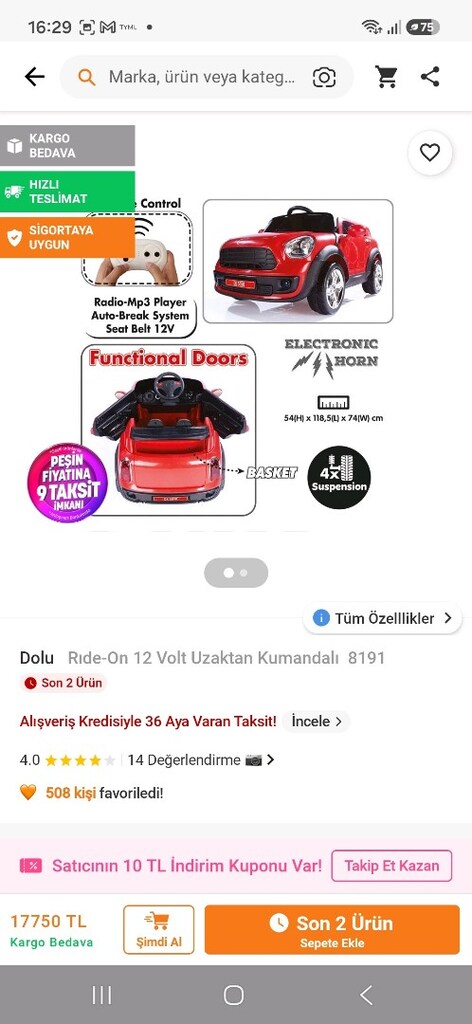Screen dimensions: 472x1024
Task: Open Tüm Özellikler
Action: pyautogui.click(x=383, y=618)
